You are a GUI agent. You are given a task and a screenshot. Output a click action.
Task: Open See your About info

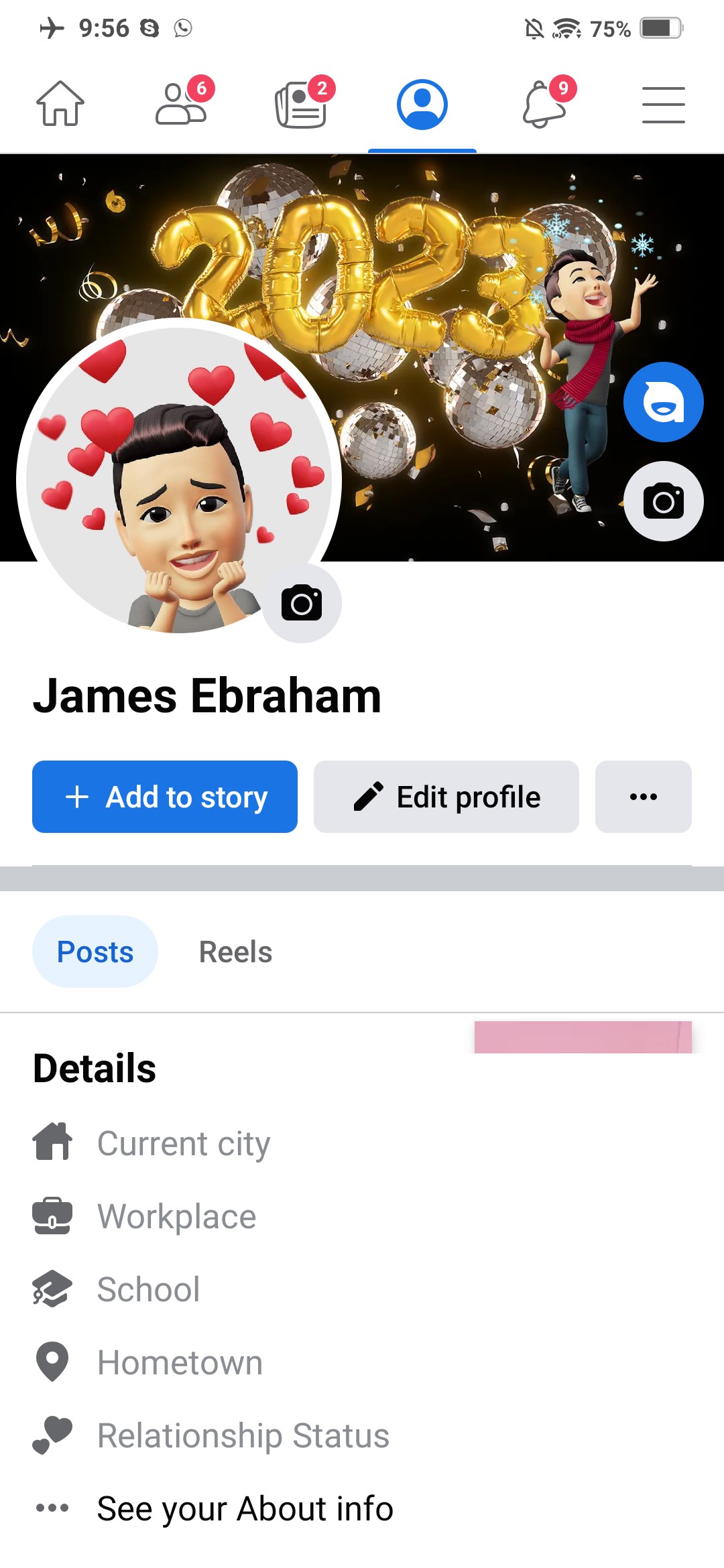(213, 1508)
